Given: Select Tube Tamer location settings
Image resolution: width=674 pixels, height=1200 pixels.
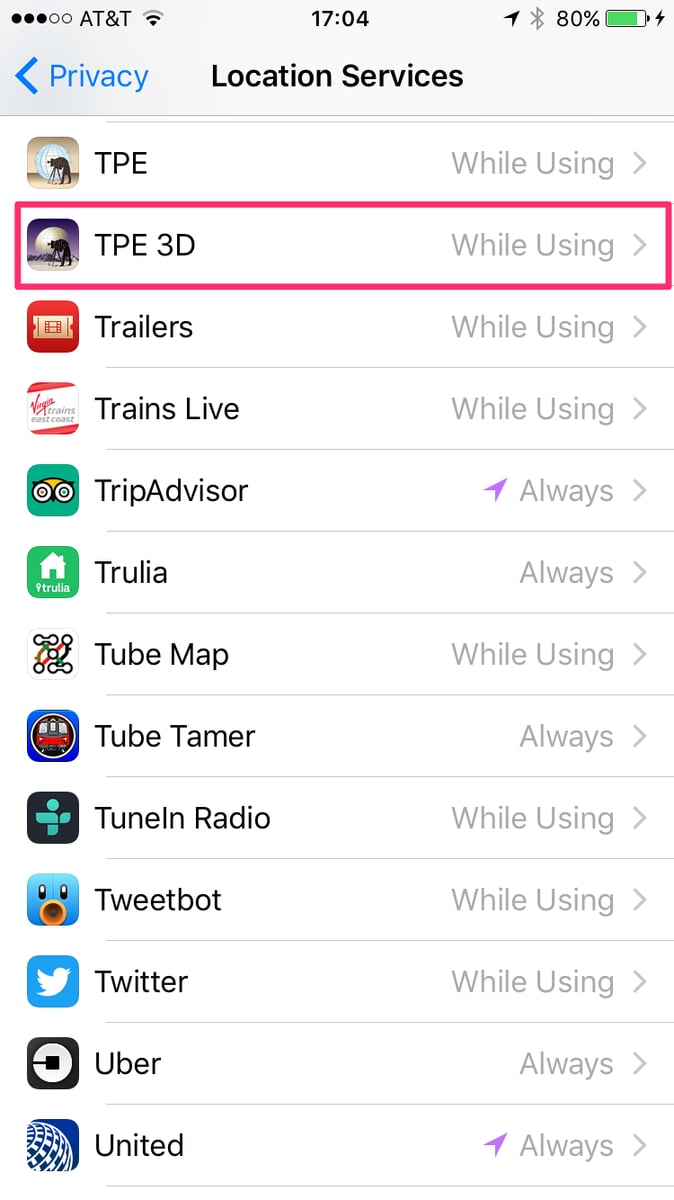Looking at the screenshot, I should (x=337, y=737).
